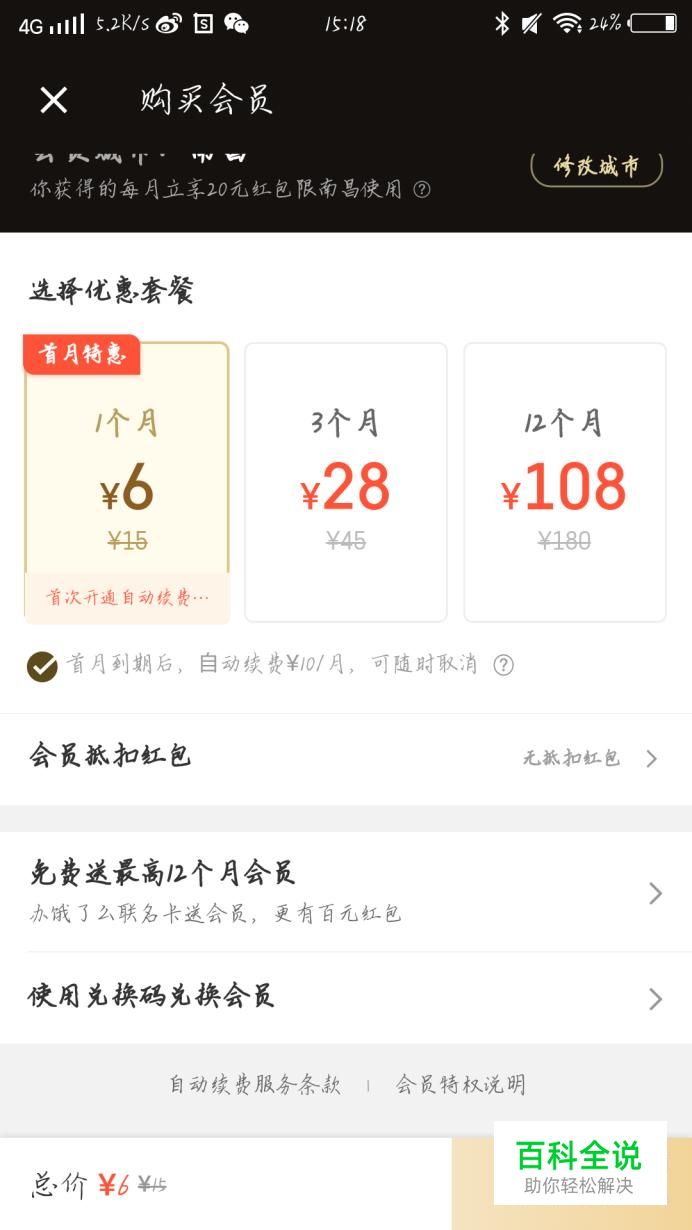The height and width of the screenshot is (1230, 692).
Task: Open the 免费送最高12个月会员 offer
Action: (346, 892)
